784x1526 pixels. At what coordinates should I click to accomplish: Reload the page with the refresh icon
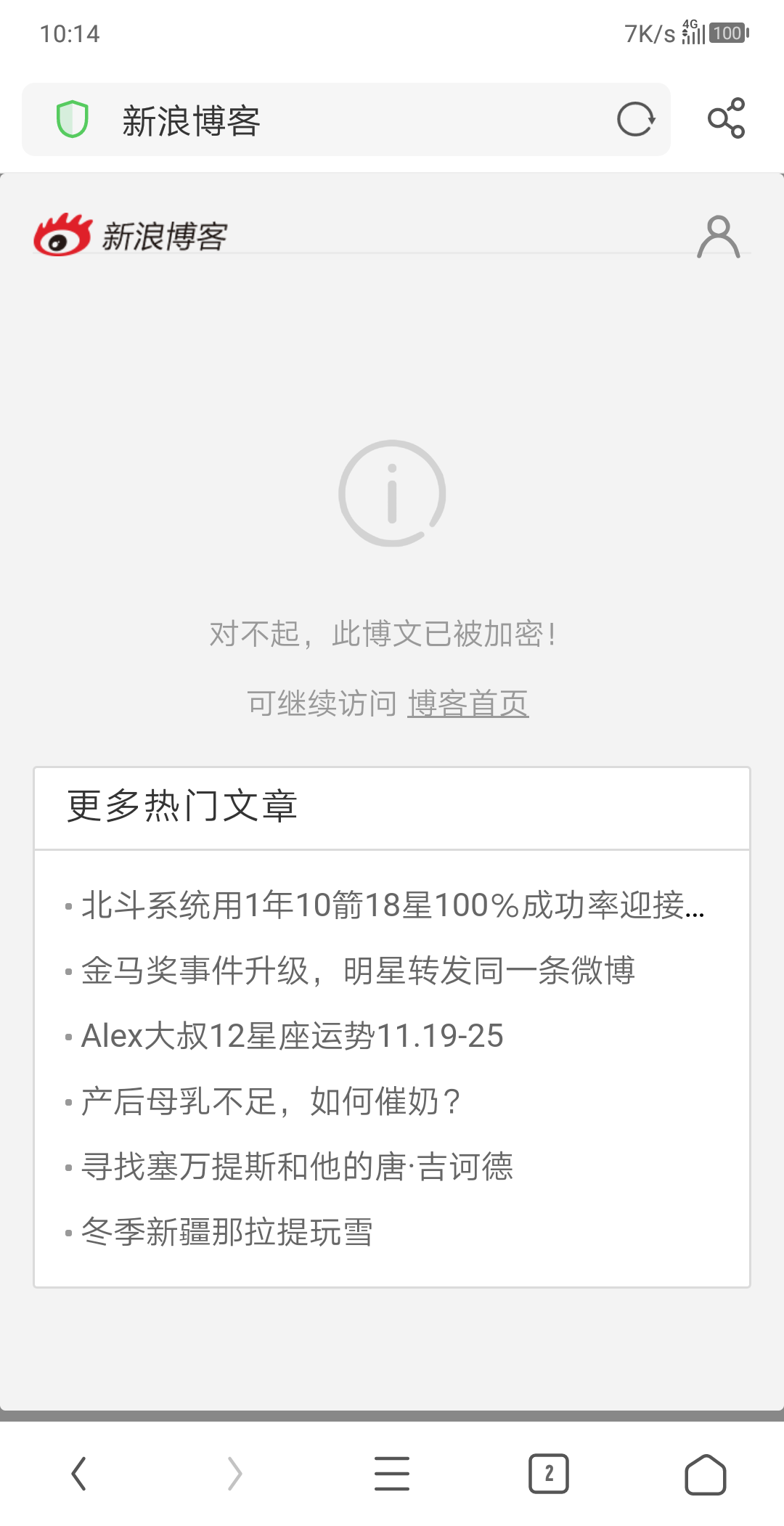636,119
